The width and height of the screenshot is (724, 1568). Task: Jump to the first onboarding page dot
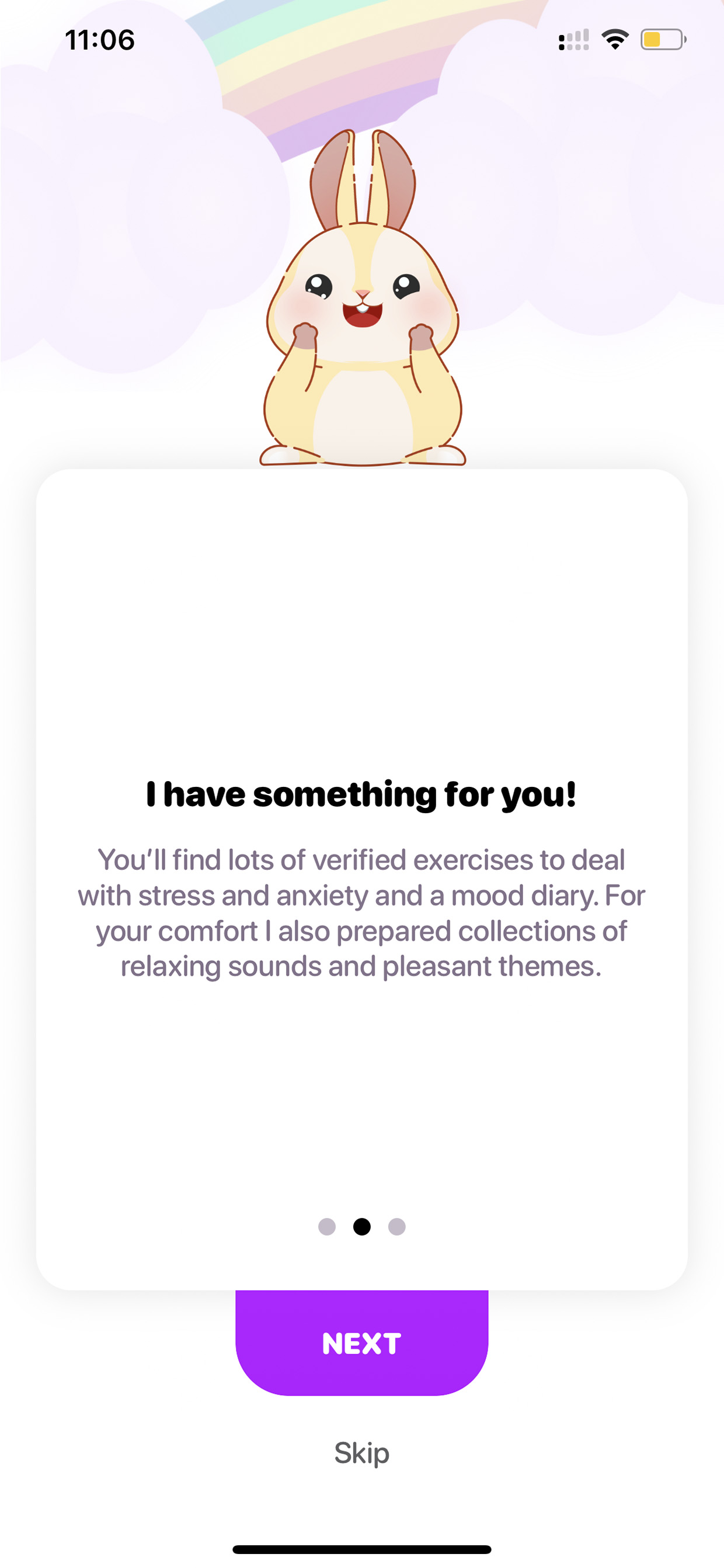(x=328, y=1226)
